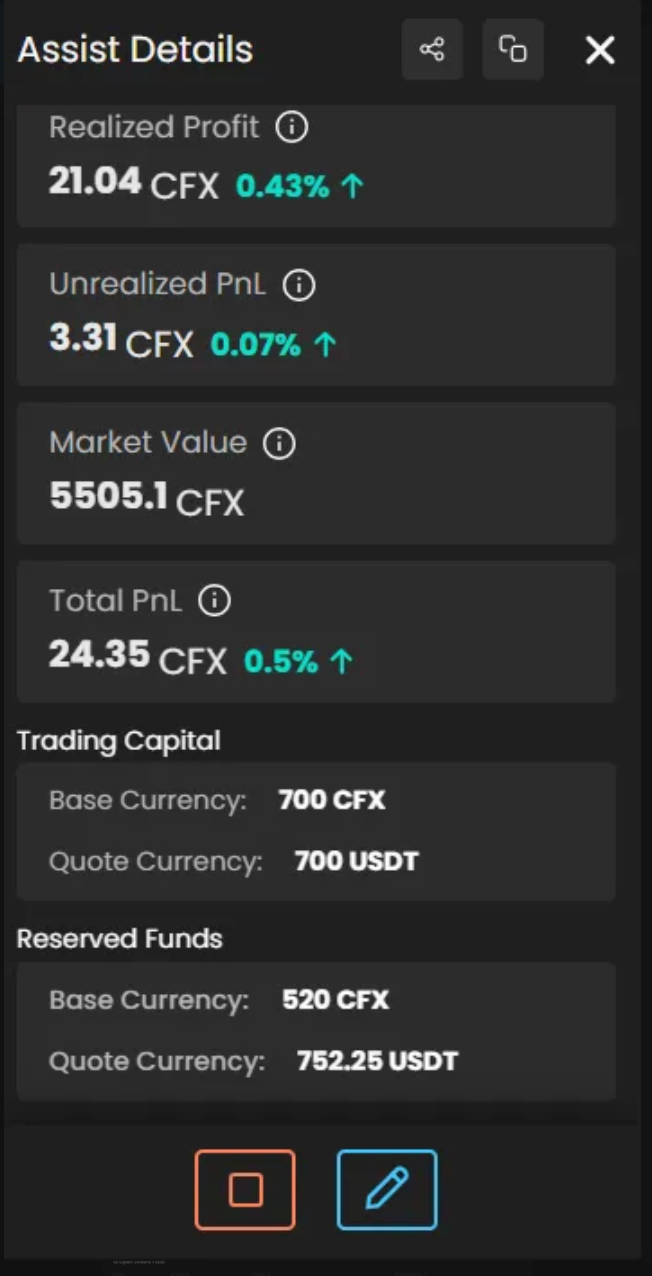Viewport: 652px width, 1276px height.
Task: Show info about Realized Profit
Action: (x=291, y=127)
